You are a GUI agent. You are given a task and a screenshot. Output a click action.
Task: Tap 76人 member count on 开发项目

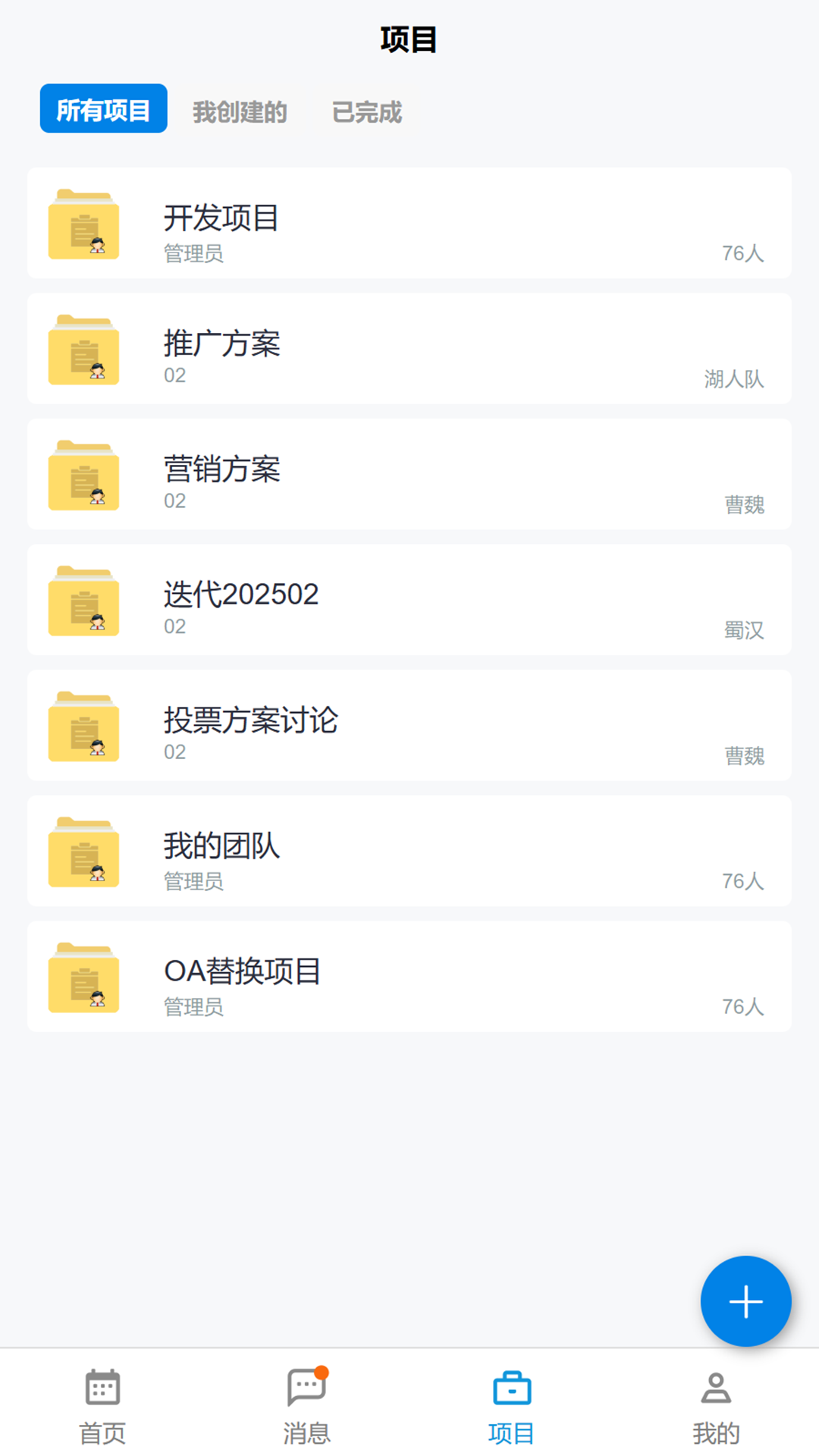click(x=744, y=253)
